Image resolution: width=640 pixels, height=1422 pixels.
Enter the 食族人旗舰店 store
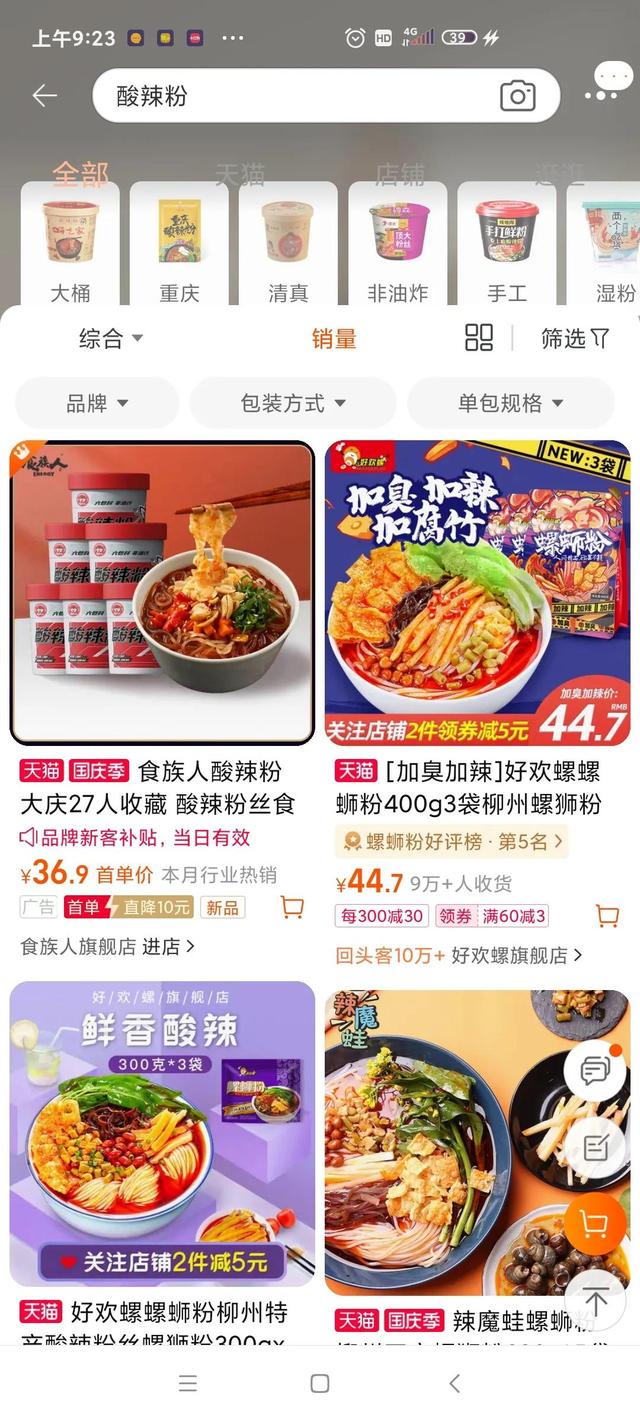108,946
